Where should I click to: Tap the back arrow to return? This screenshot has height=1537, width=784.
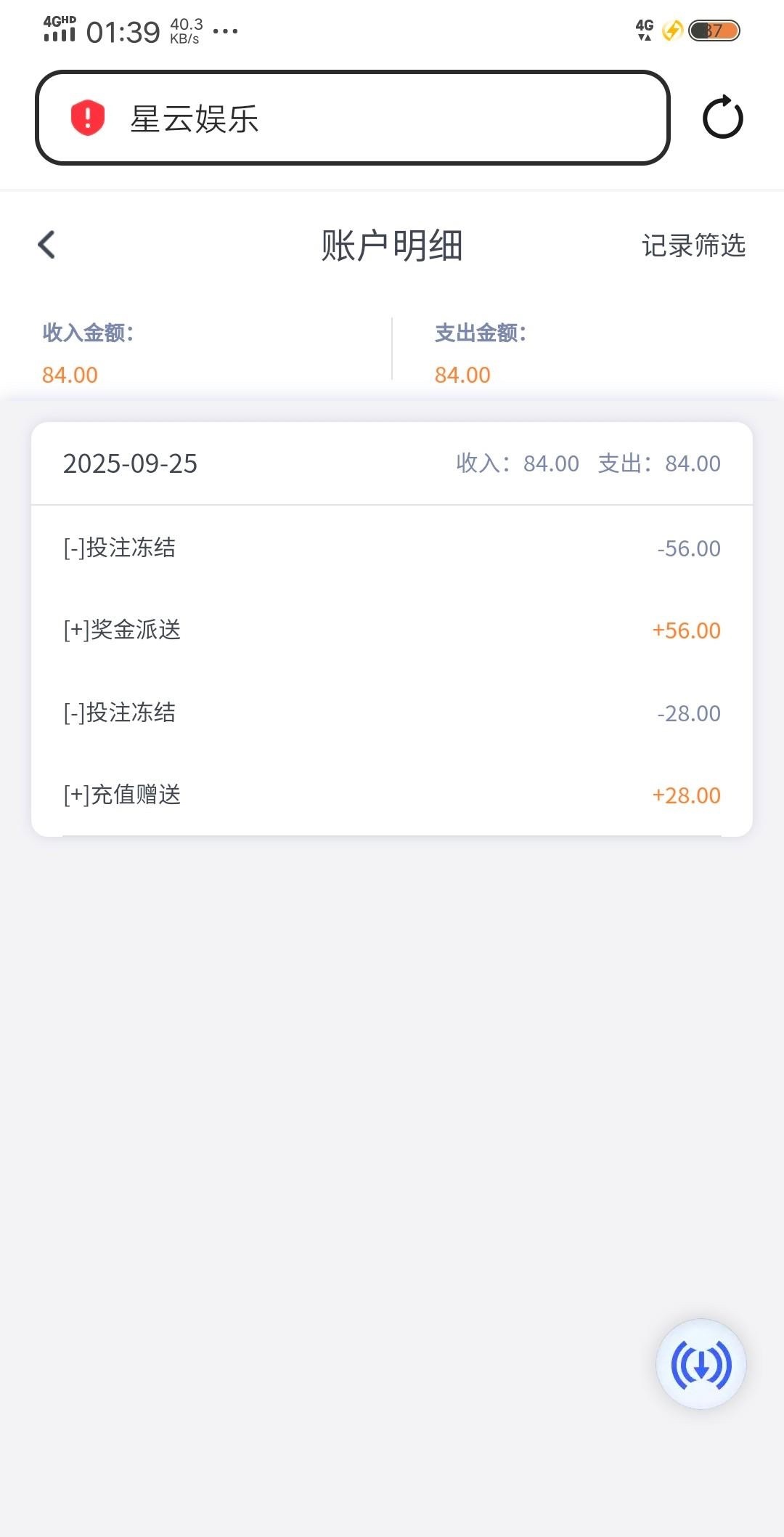[x=46, y=244]
